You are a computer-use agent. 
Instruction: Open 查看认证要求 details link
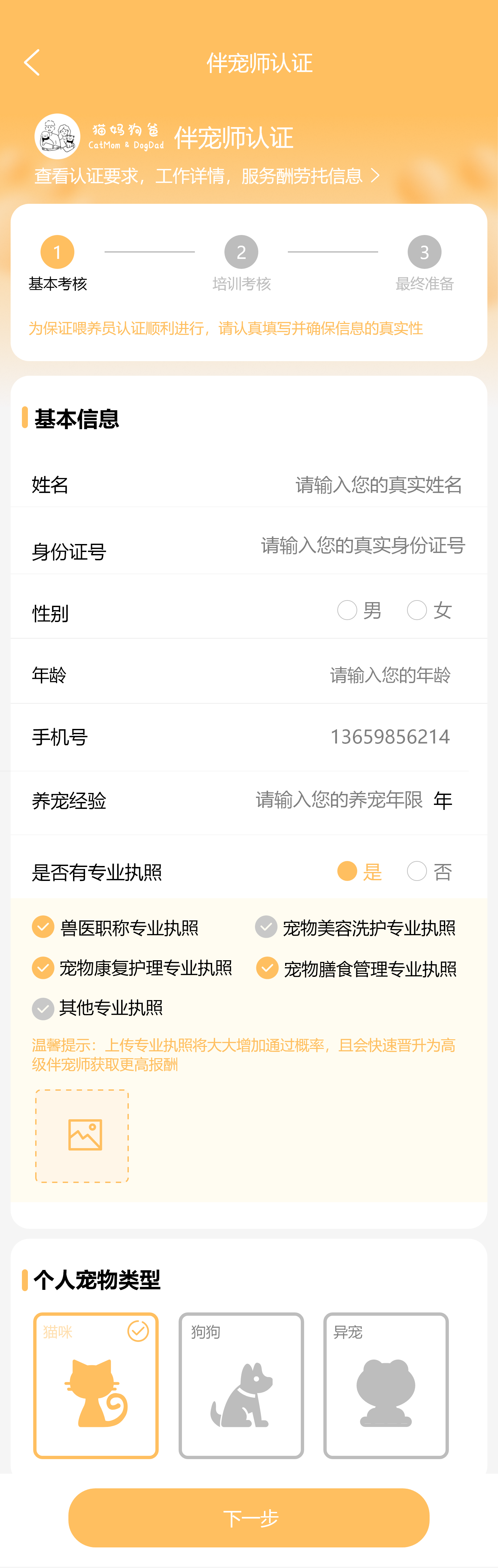coord(207,176)
